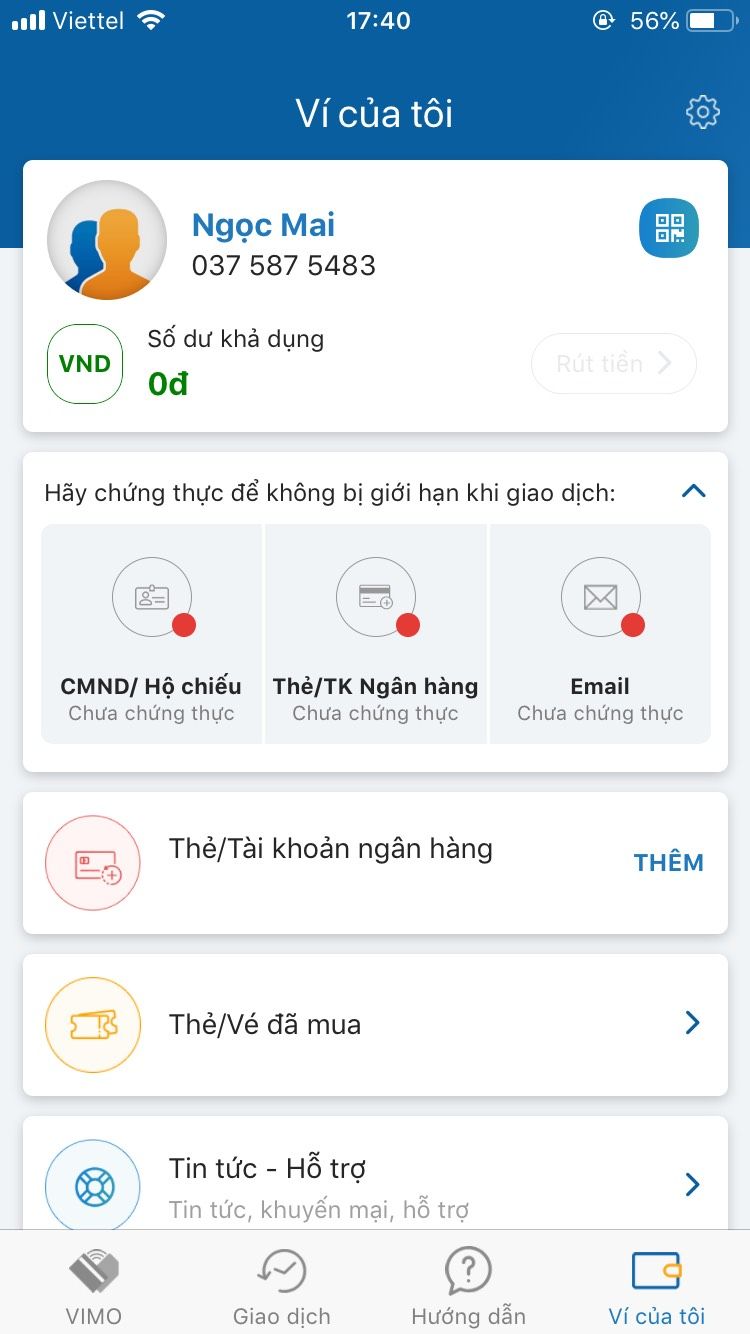Show my QR code

(669, 229)
